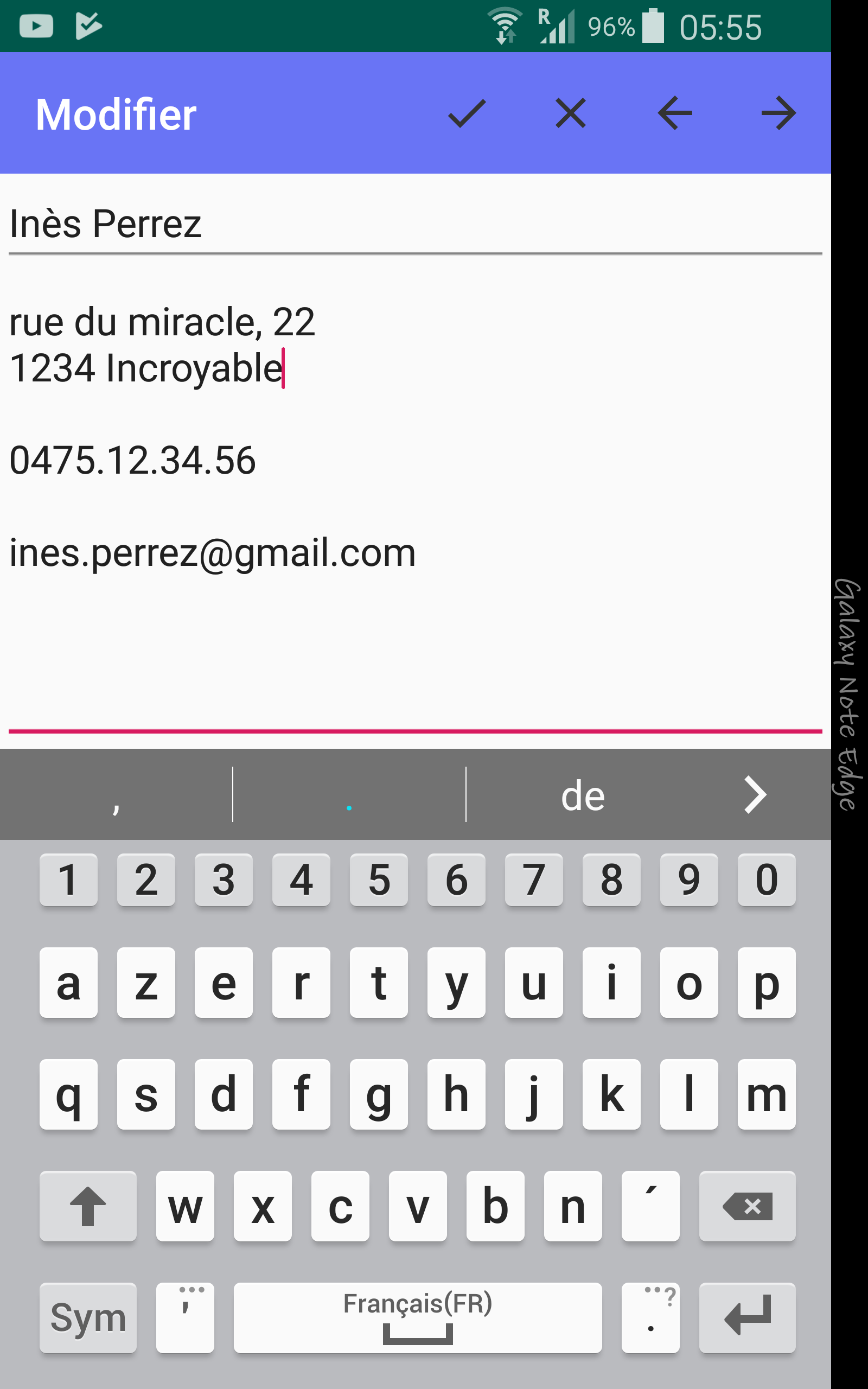Expand more keyboard suggestions with the chevron
The height and width of the screenshot is (1389, 868).
pyautogui.click(x=755, y=795)
